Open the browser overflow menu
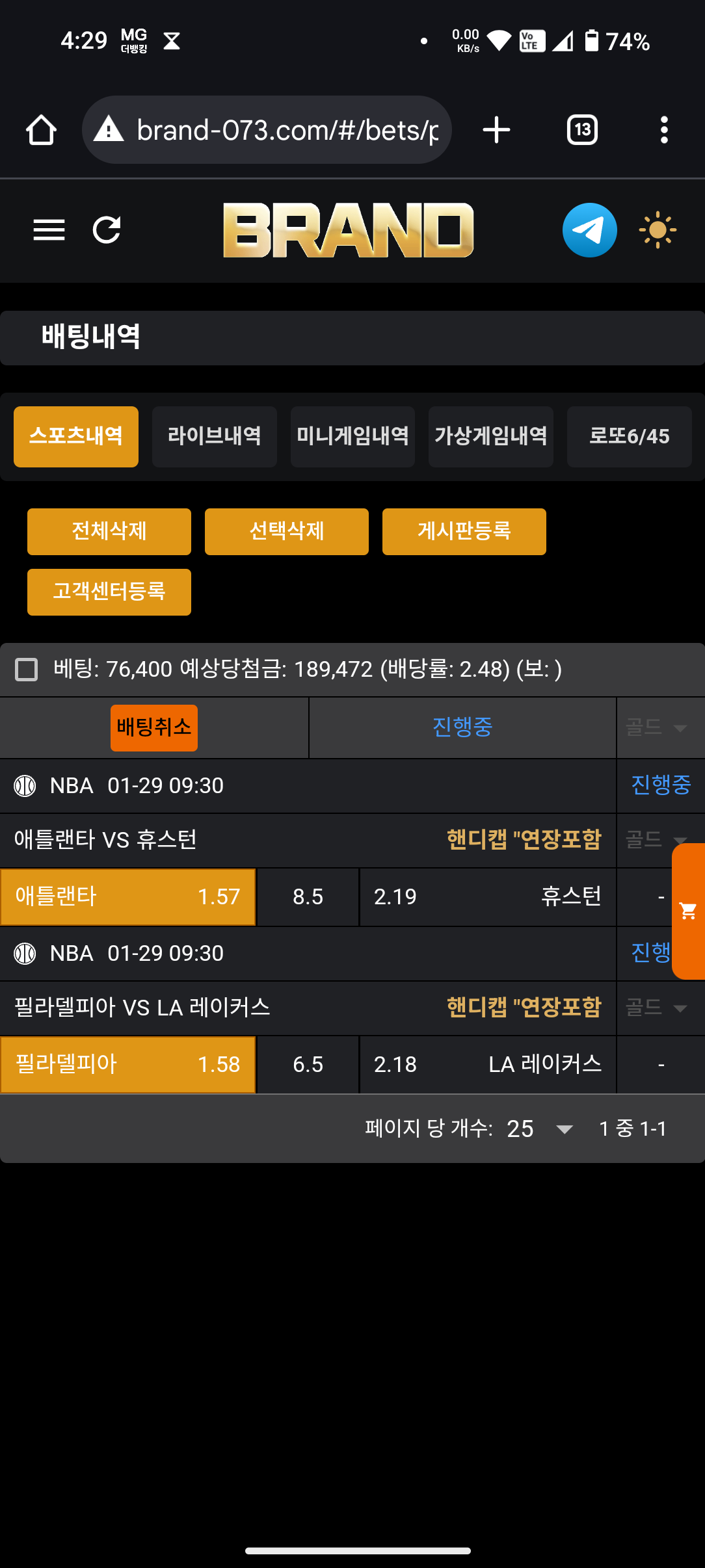Viewport: 705px width, 1568px height. click(664, 130)
